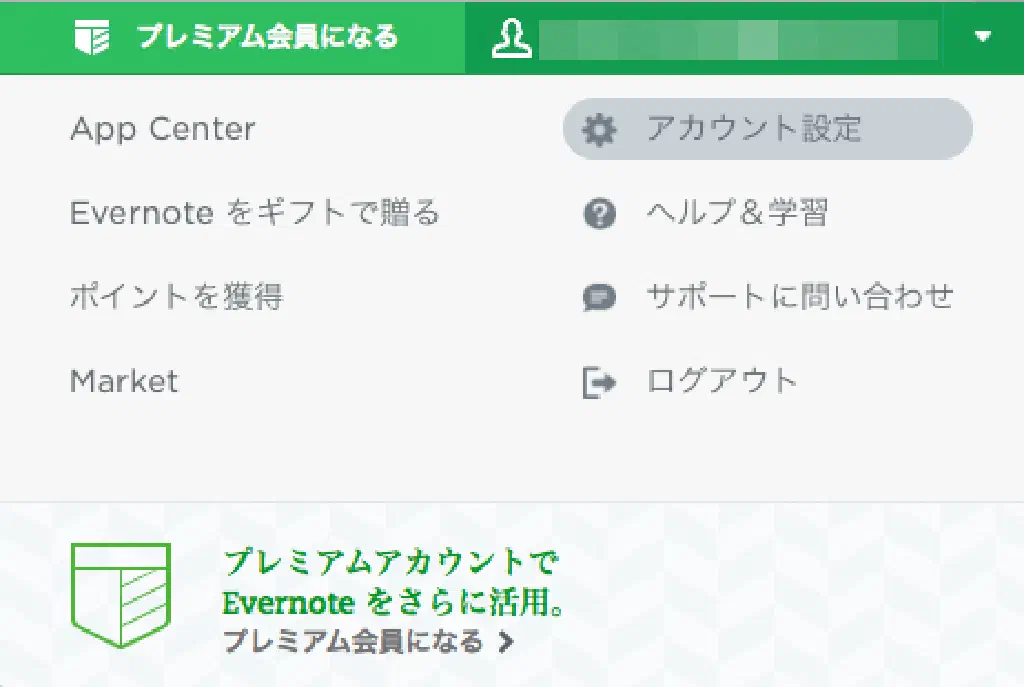Open App Center
The height and width of the screenshot is (687, 1024).
pos(163,129)
